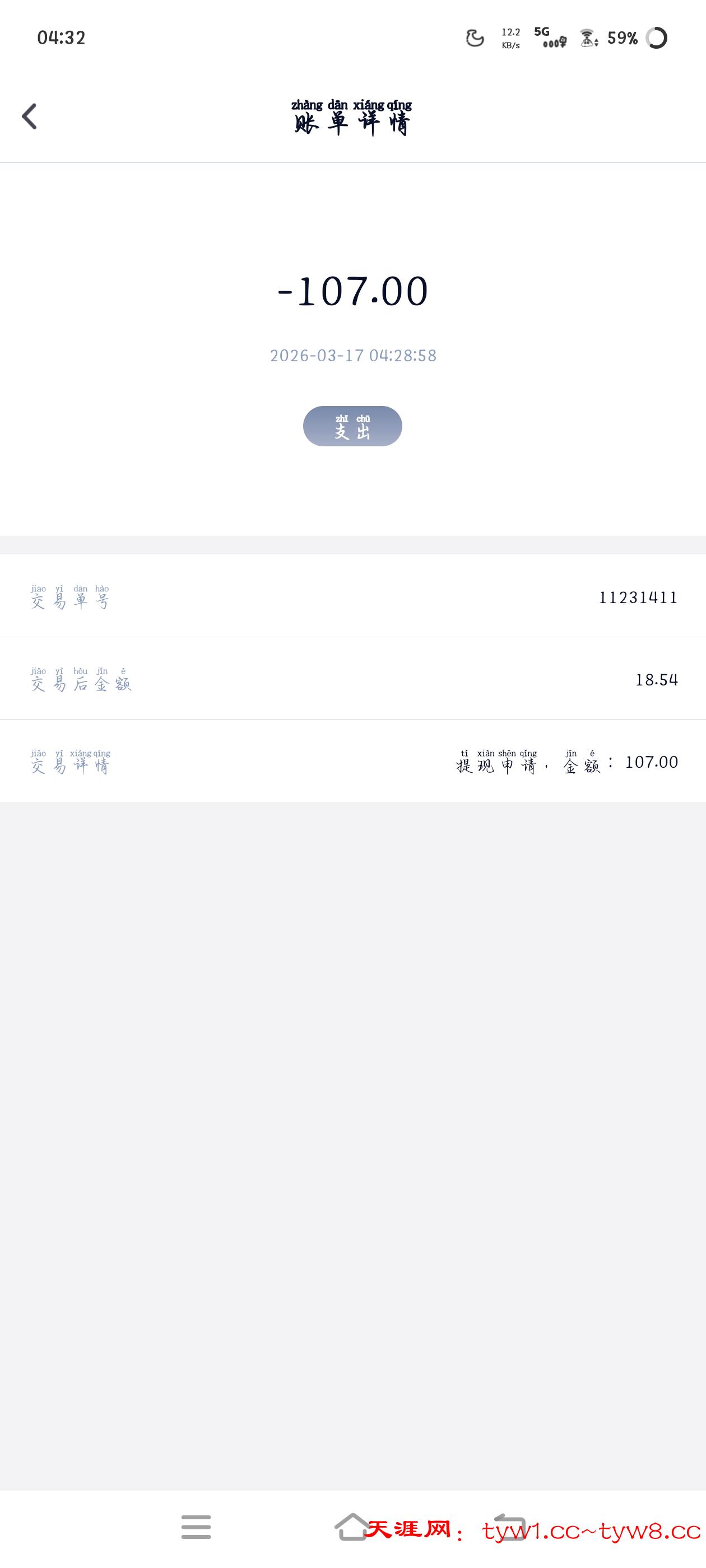The image size is (706, 1568).
Task: Go to the phone's home screen
Action: coord(352,1527)
